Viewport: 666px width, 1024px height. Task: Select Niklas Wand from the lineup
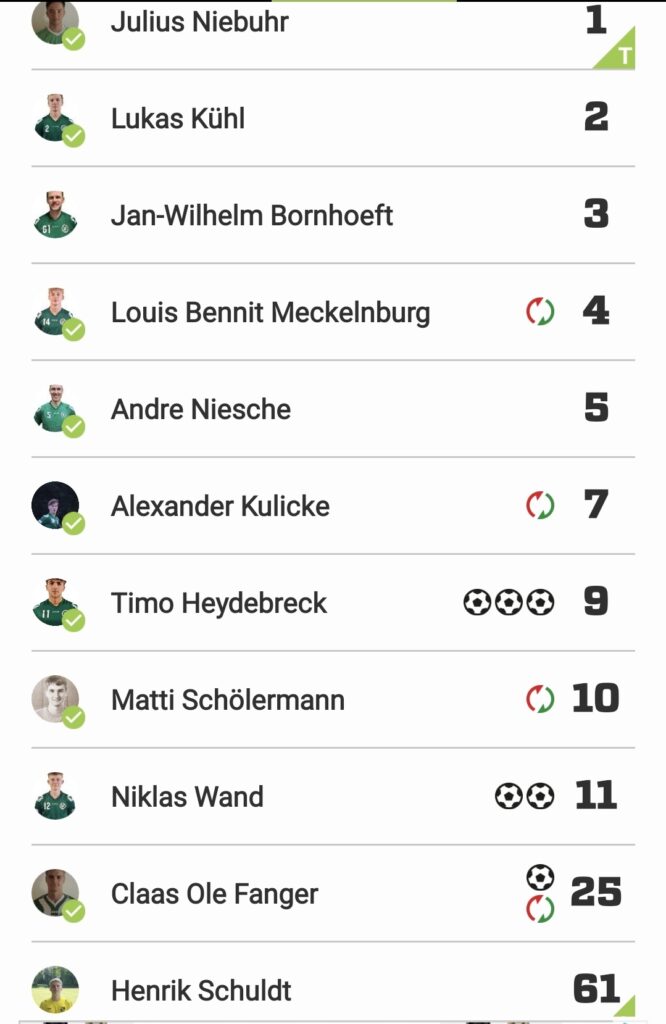tap(187, 797)
